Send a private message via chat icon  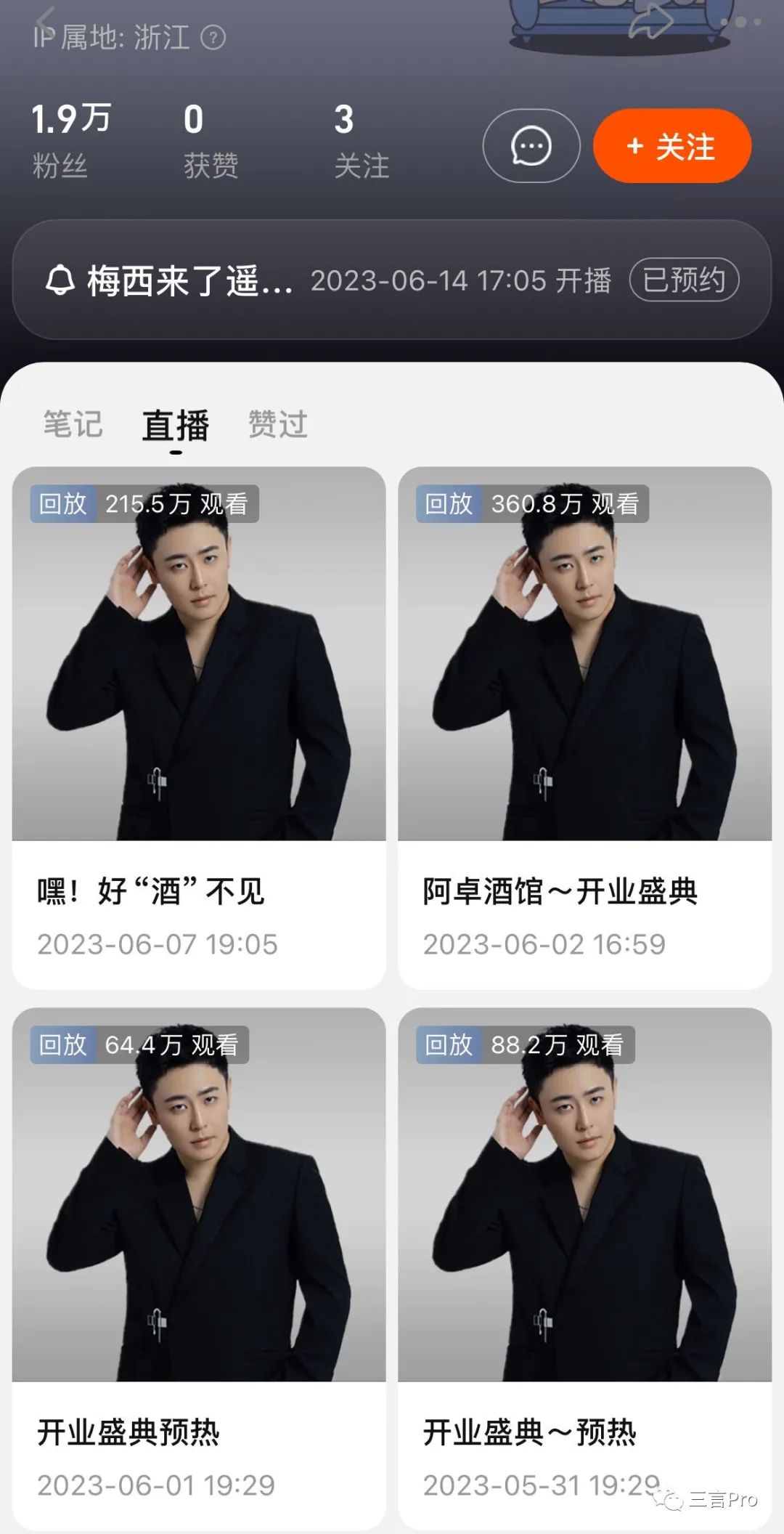(x=531, y=146)
